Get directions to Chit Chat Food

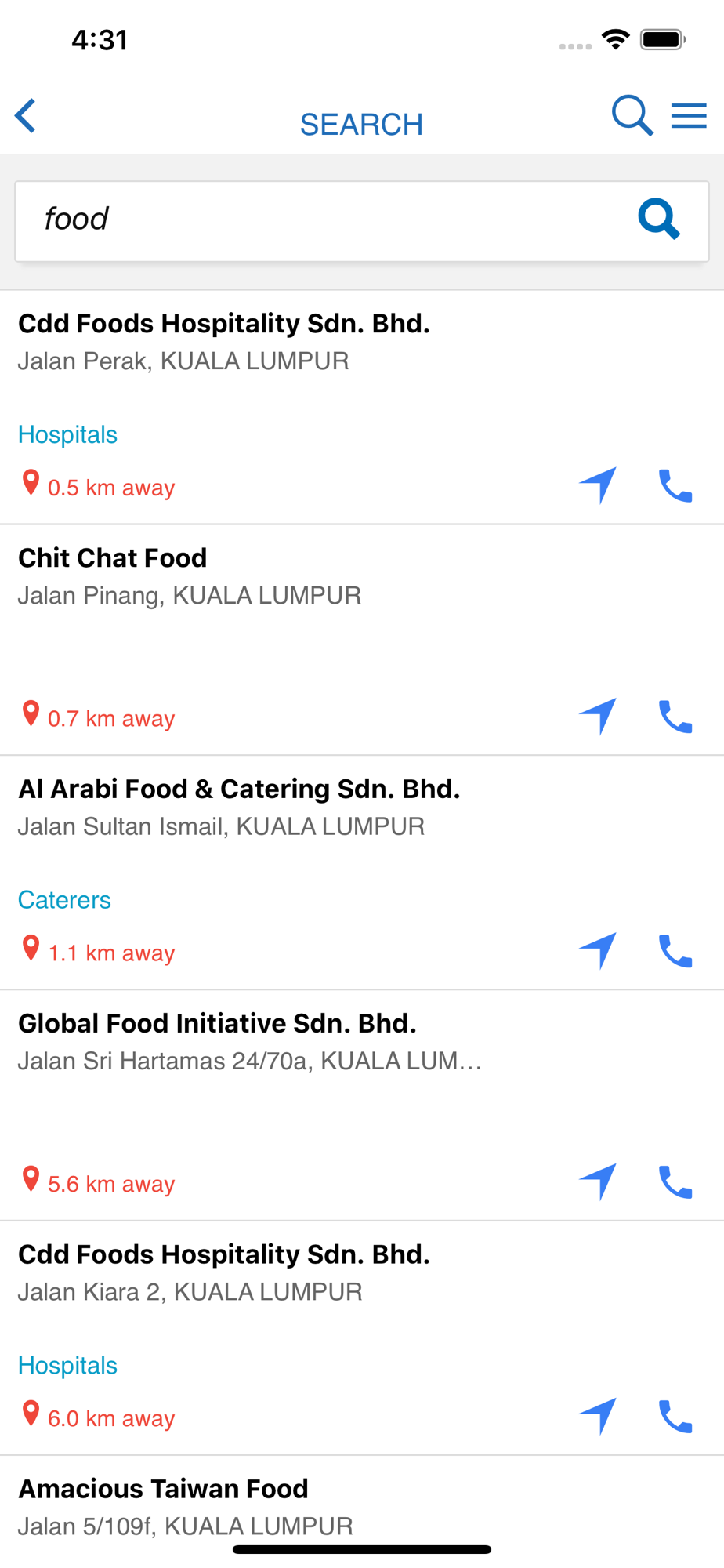coord(598,716)
